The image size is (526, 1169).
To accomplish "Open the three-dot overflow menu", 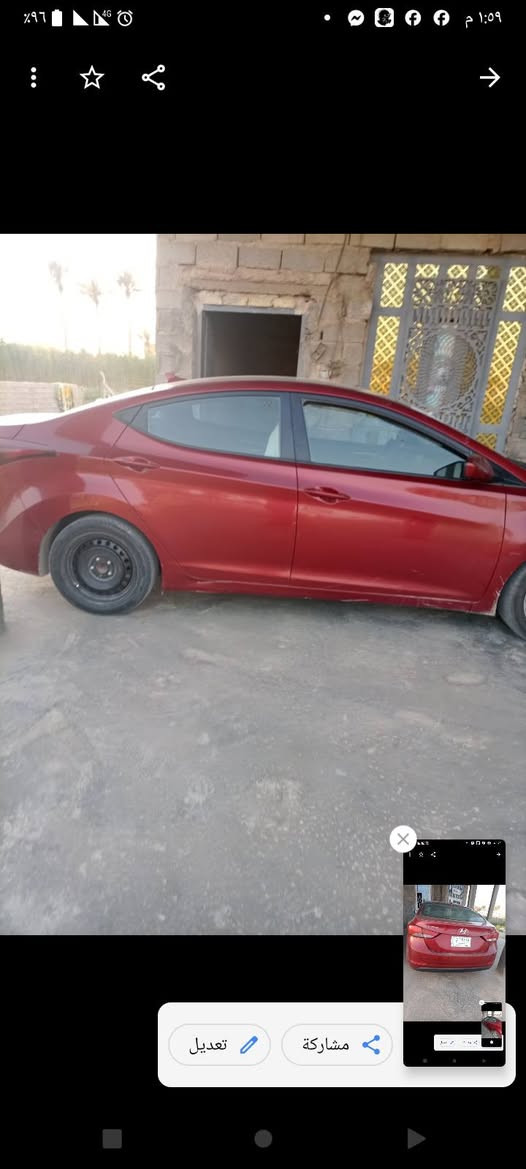I will [34, 78].
